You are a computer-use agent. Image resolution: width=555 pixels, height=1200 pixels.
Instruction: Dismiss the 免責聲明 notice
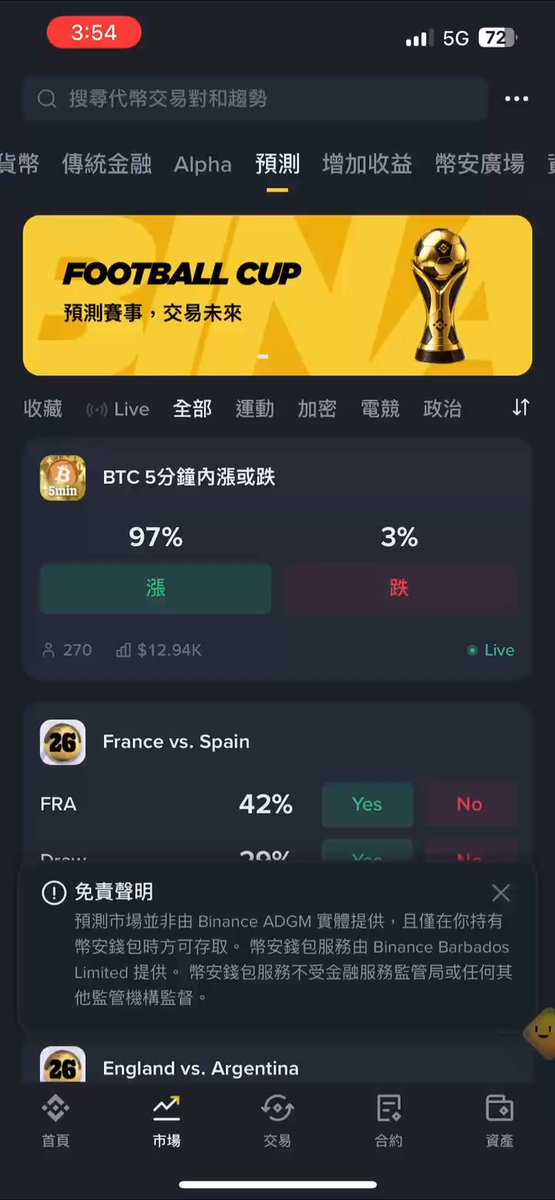[501, 893]
